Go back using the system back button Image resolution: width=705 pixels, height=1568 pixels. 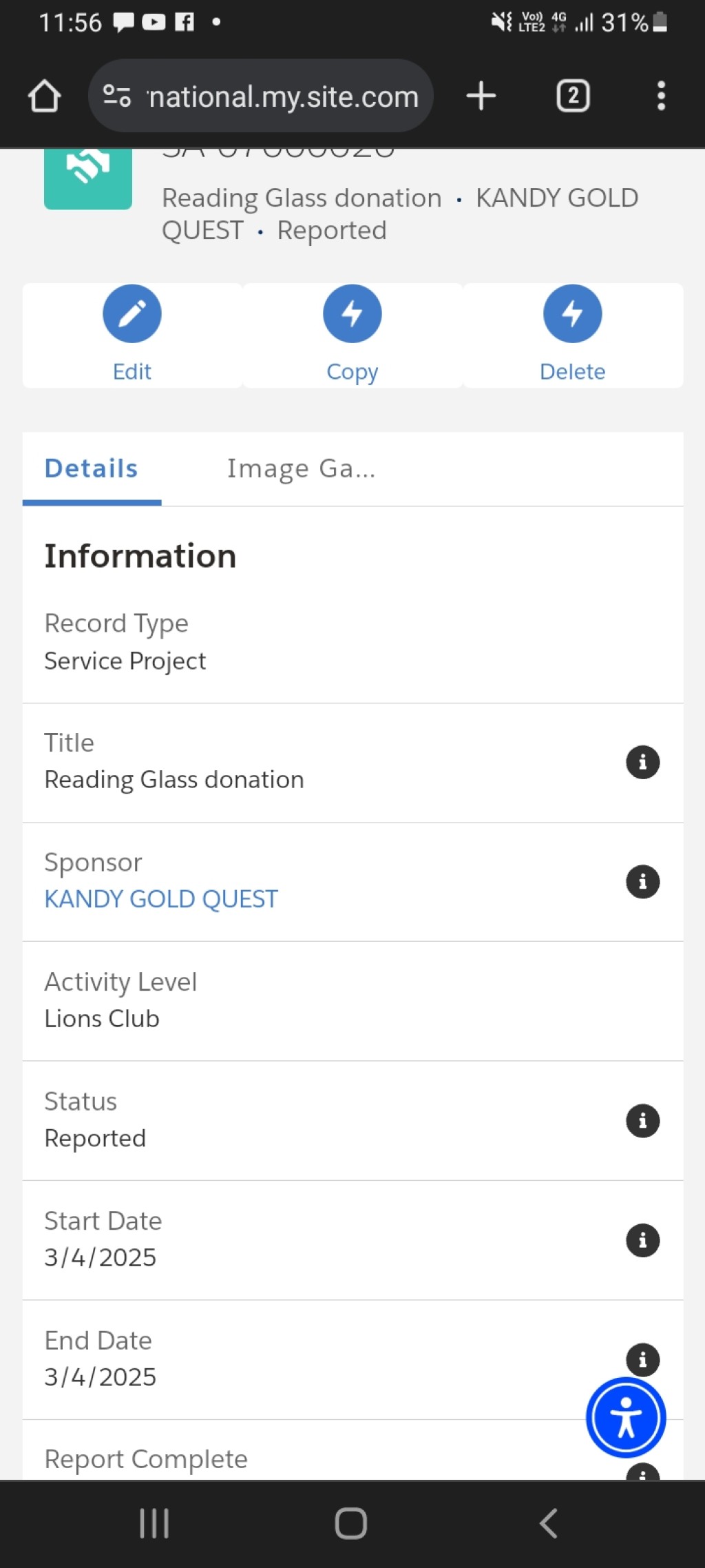pos(549,1523)
